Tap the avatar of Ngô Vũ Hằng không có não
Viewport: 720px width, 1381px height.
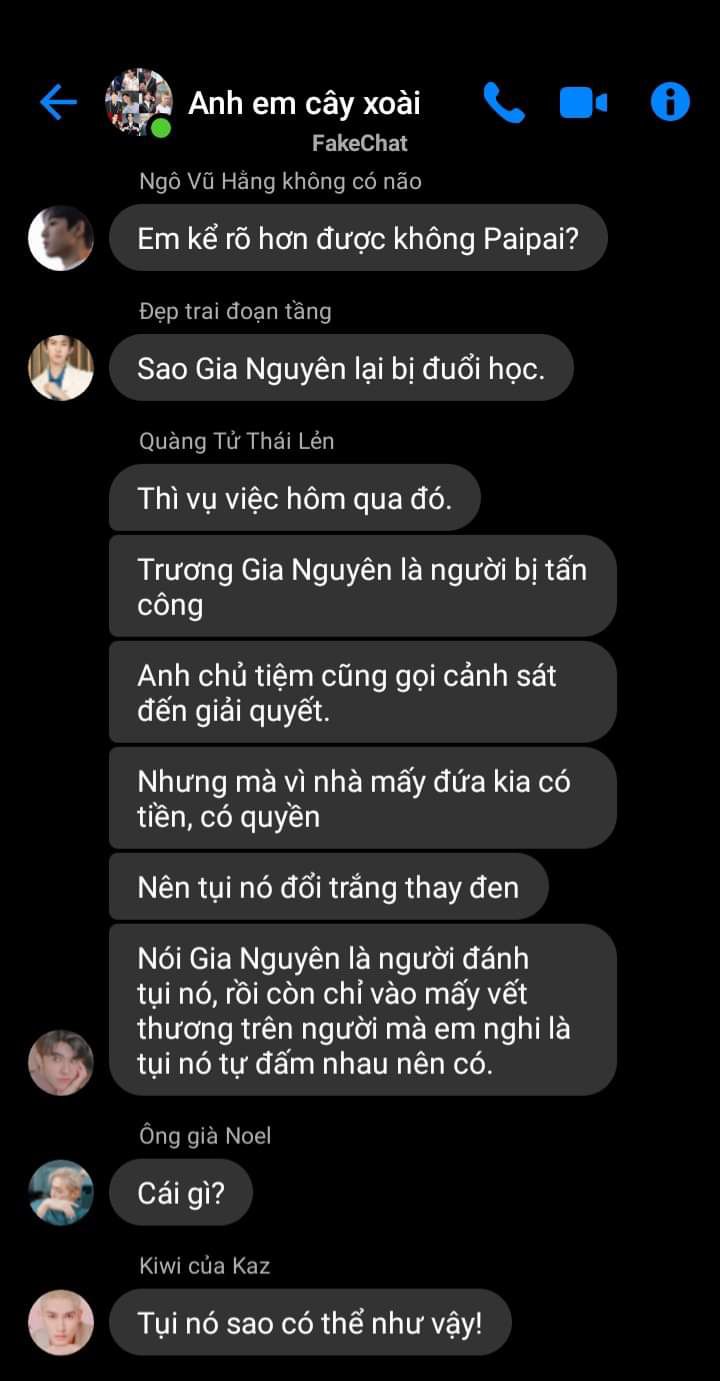[x=61, y=238]
